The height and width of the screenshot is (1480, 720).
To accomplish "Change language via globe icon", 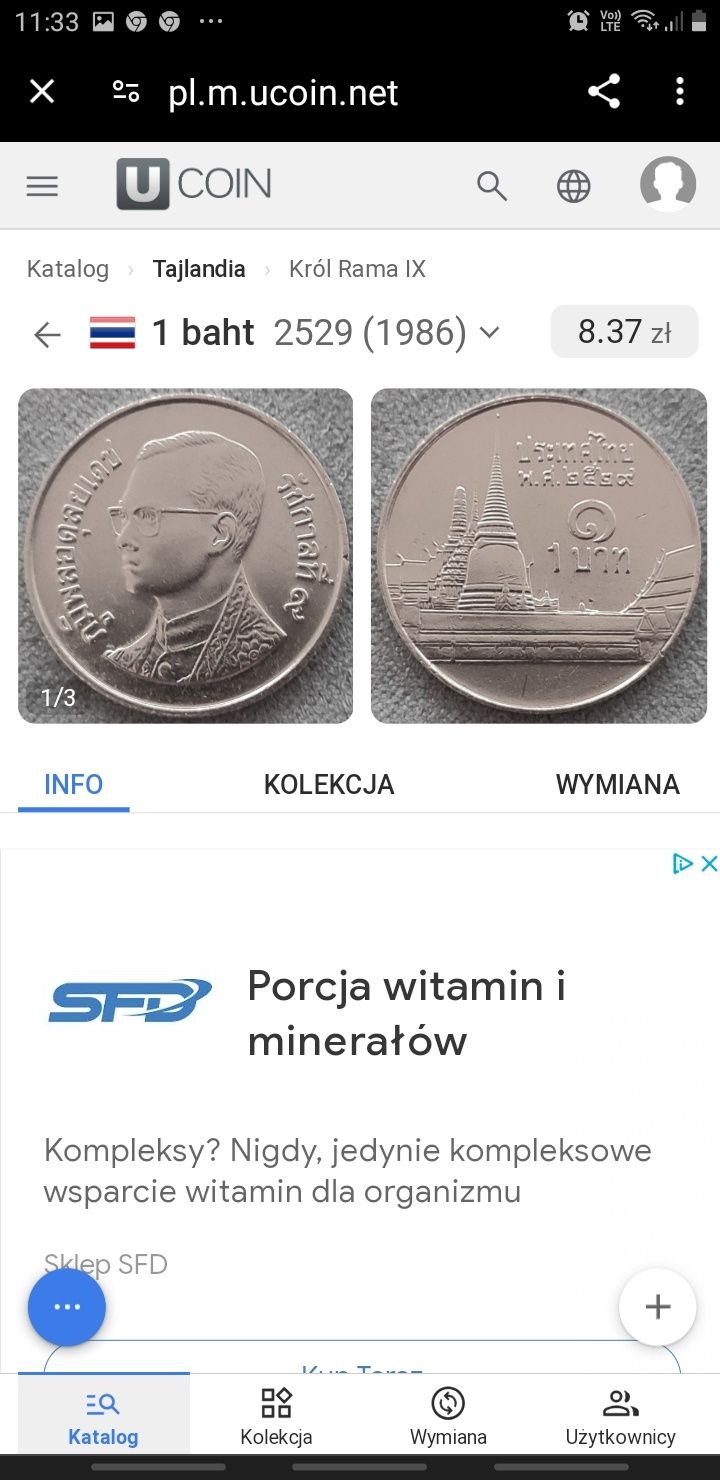I will 573,186.
